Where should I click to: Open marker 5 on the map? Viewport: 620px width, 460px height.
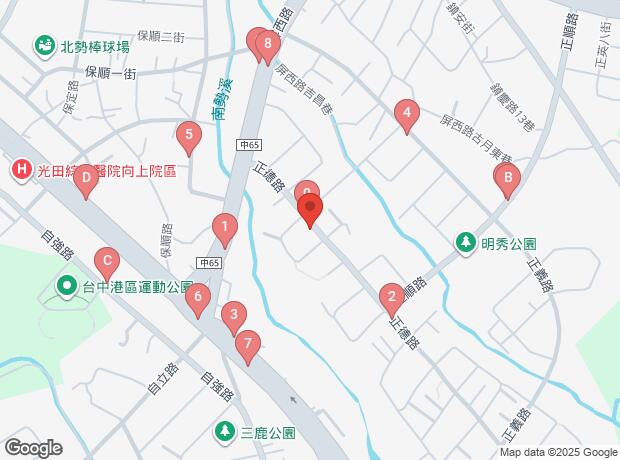(189, 138)
